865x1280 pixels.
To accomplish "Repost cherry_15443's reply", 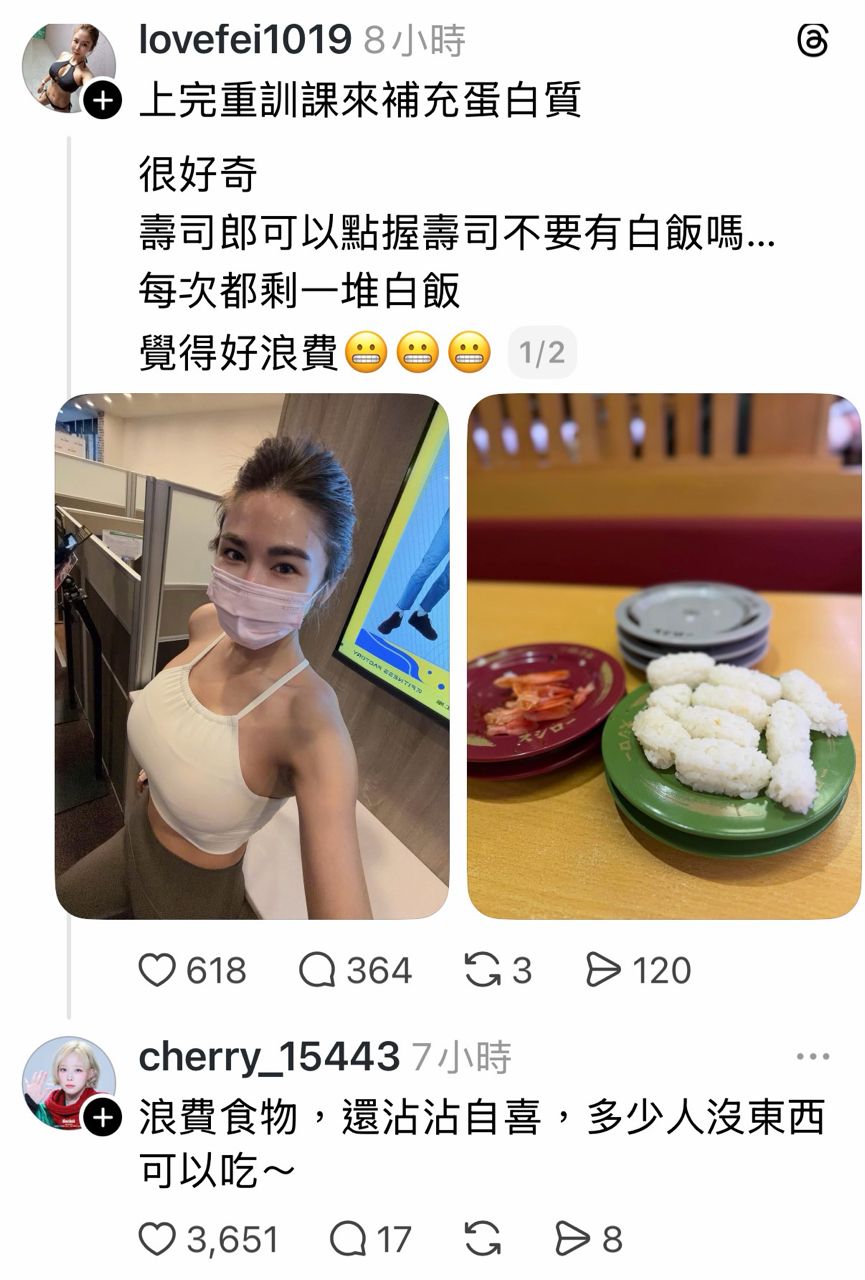I will (x=482, y=1240).
